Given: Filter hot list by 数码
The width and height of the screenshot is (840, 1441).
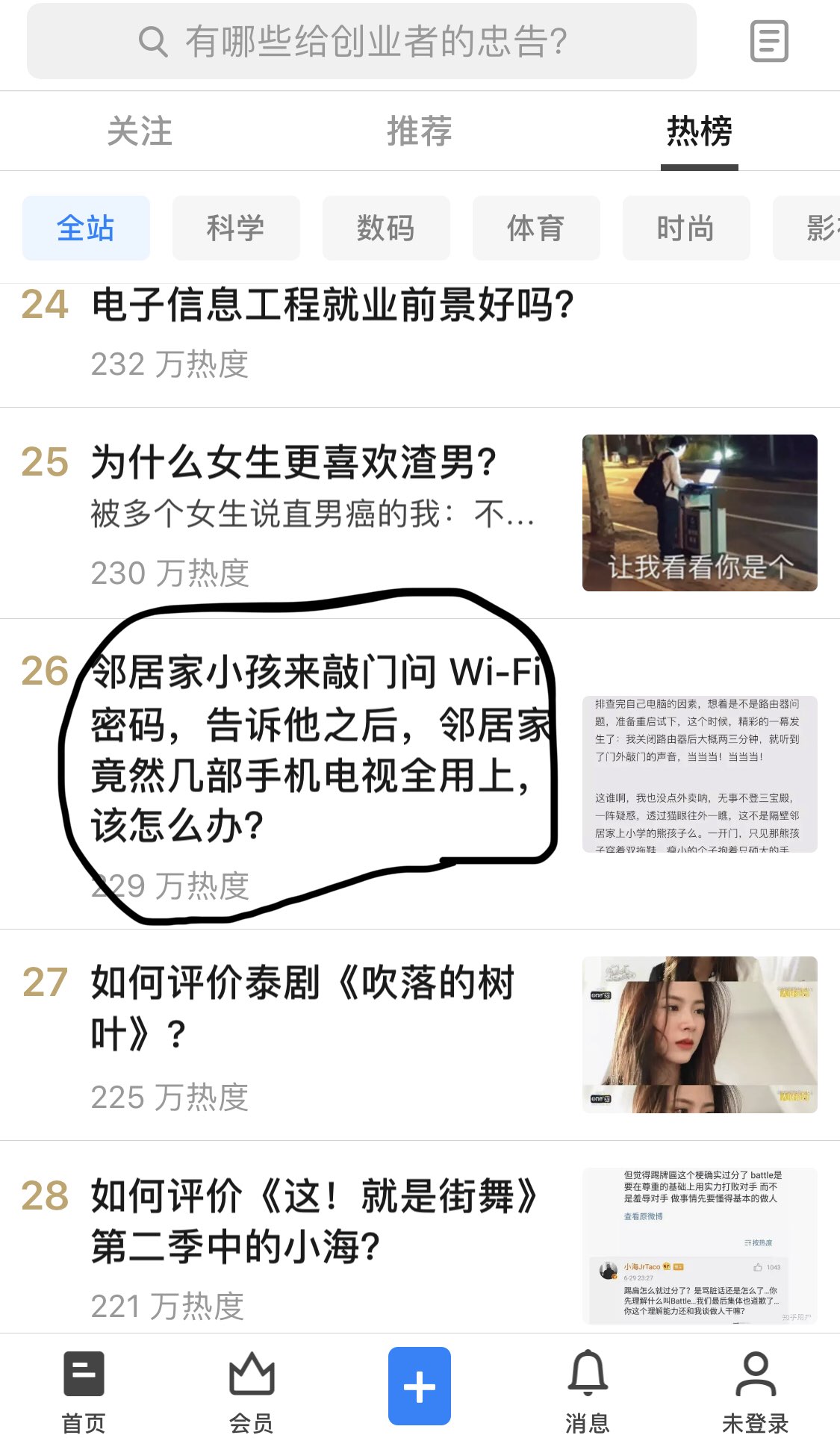Looking at the screenshot, I should pos(386,228).
